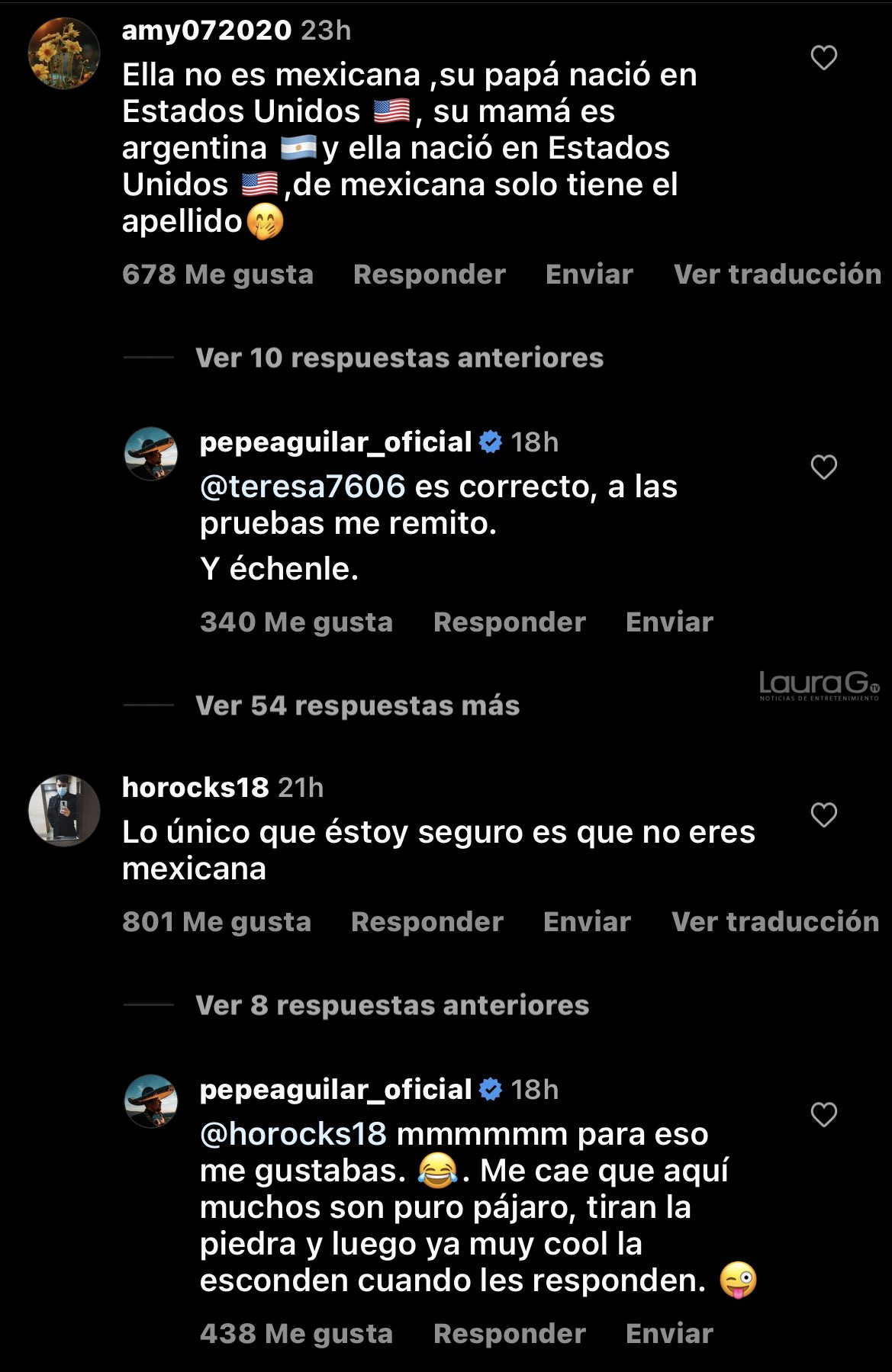Like amy072020's comment with the heart
The width and height of the screenshot is (892, 1372).
[x=823, y=58]
